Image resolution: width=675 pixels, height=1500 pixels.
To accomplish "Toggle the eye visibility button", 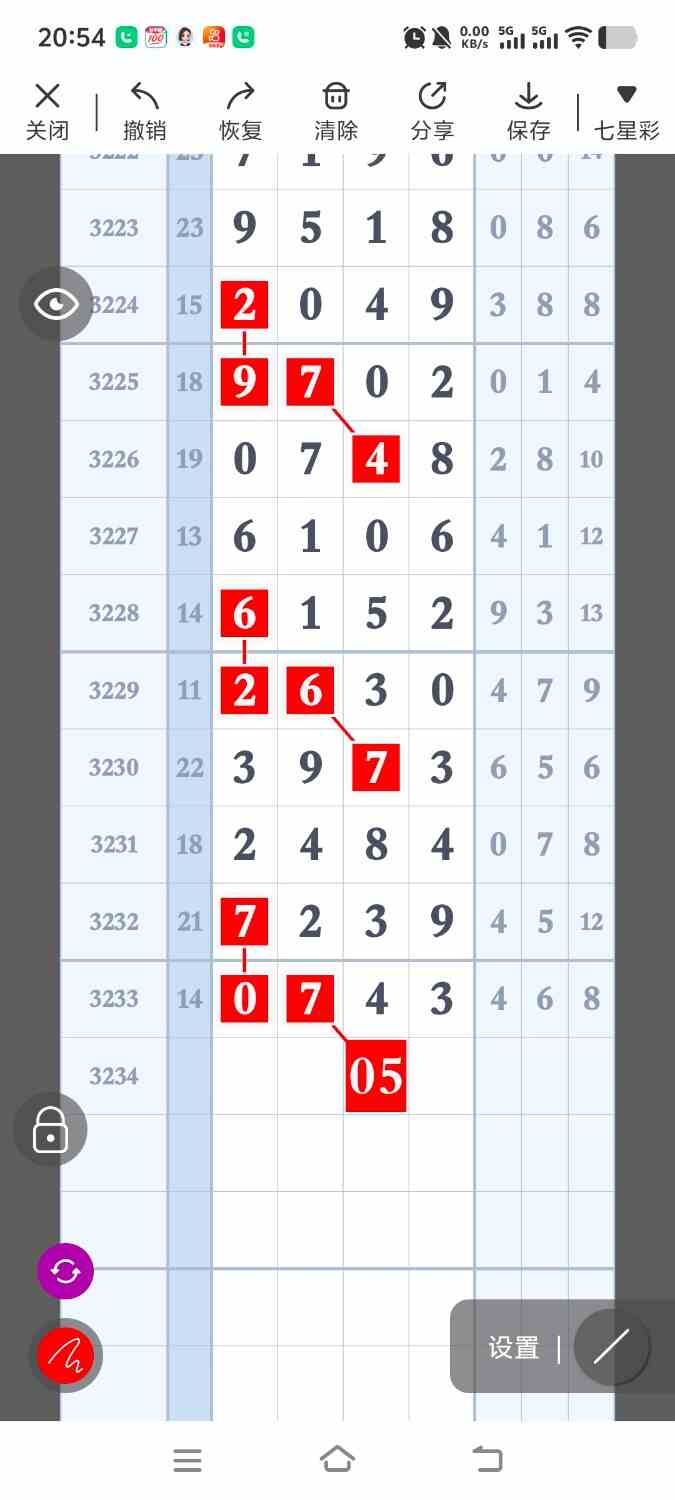I will pos(56,304).
